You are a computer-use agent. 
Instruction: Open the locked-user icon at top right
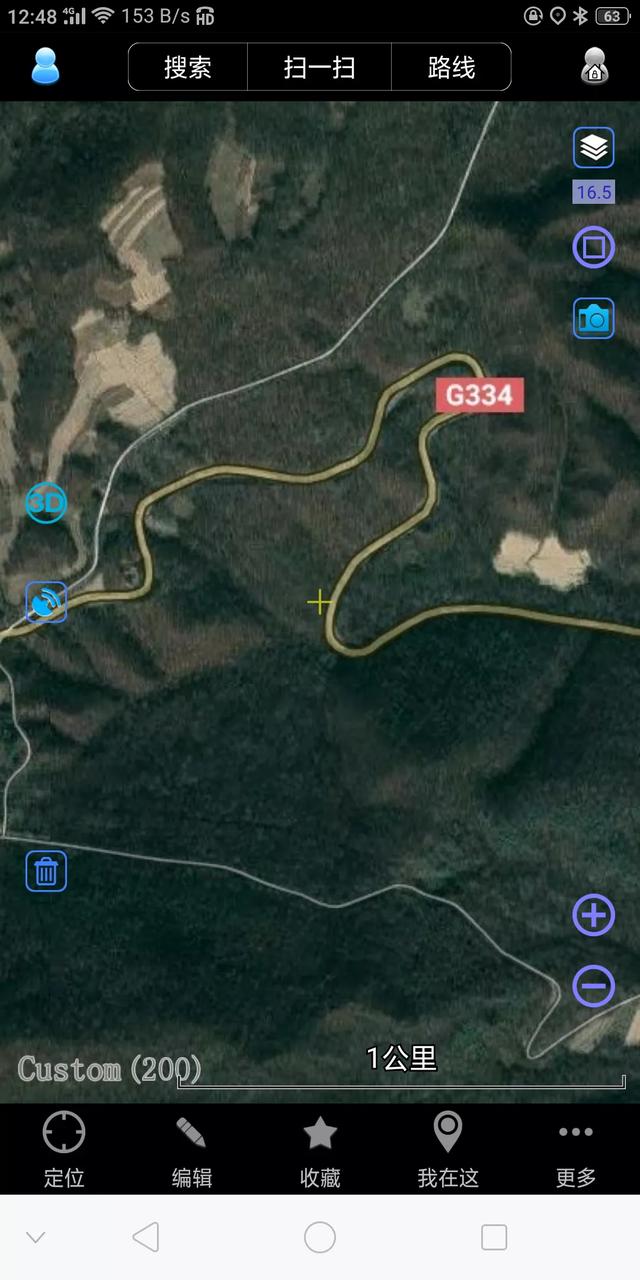pyautogui.click(x=595, y=66)
